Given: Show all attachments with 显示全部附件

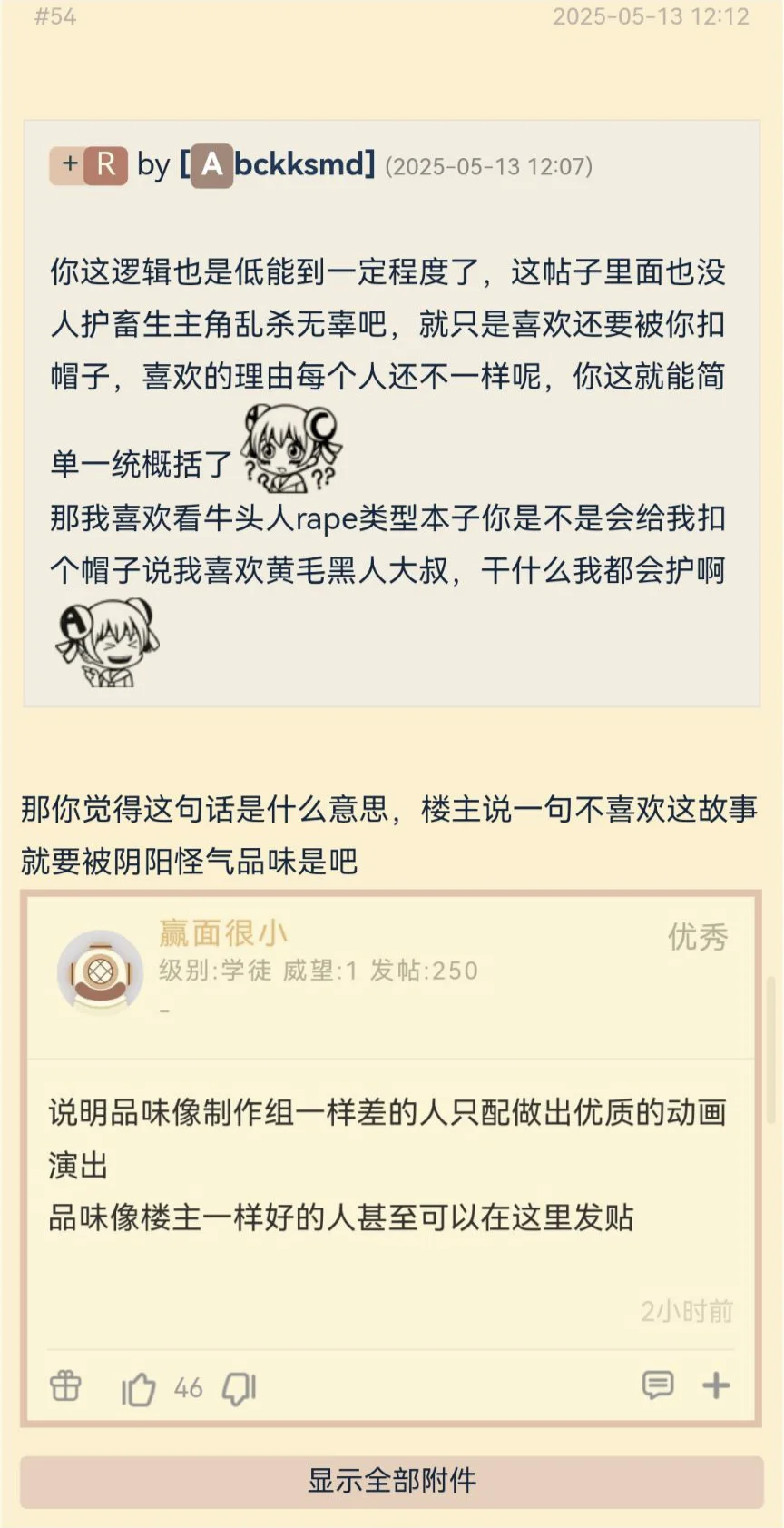Looking at the screenshot, I should pyautogui.click(x=392, y=1481).
